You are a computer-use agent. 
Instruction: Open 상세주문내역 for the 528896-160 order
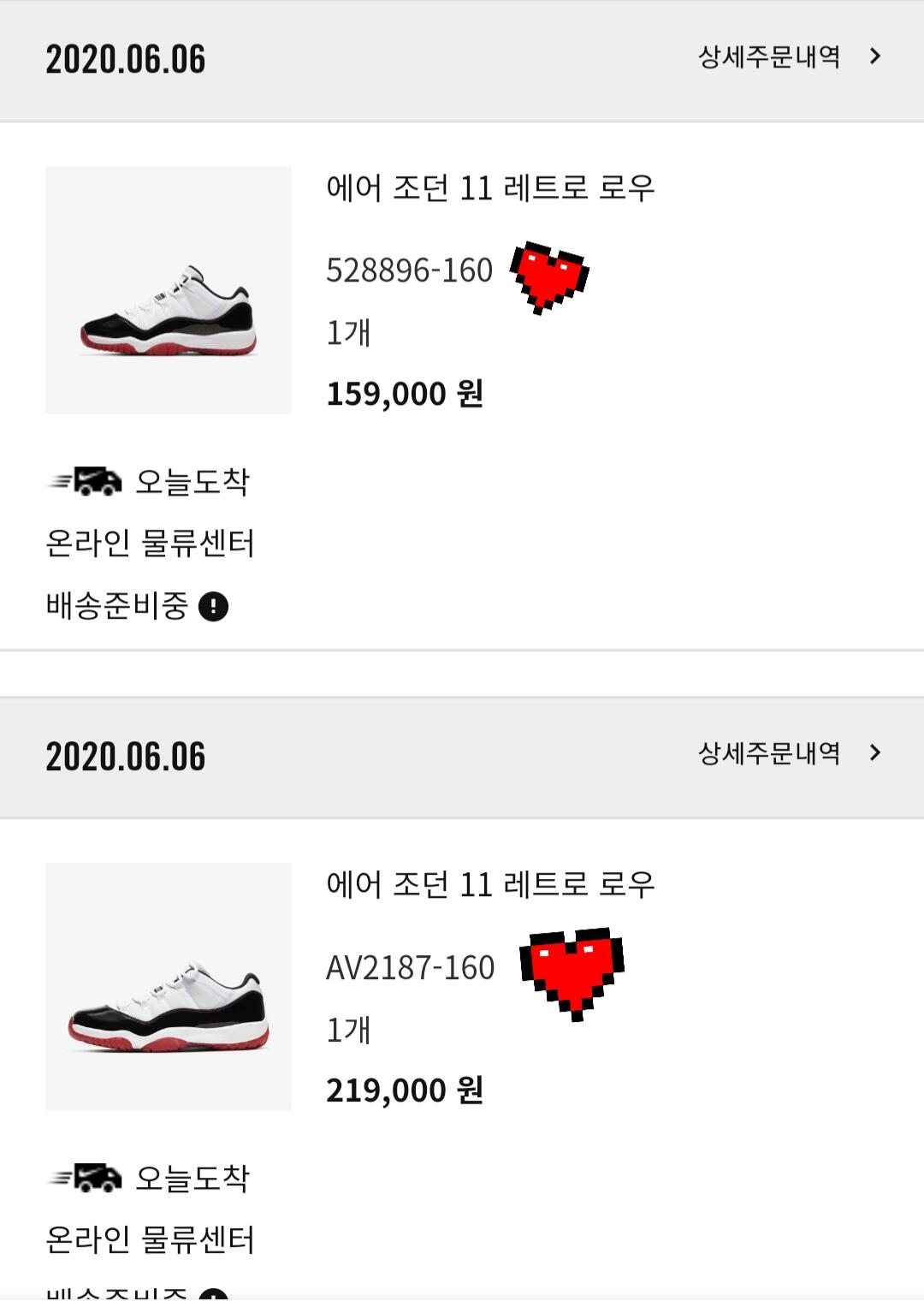(x=789, y=57)
